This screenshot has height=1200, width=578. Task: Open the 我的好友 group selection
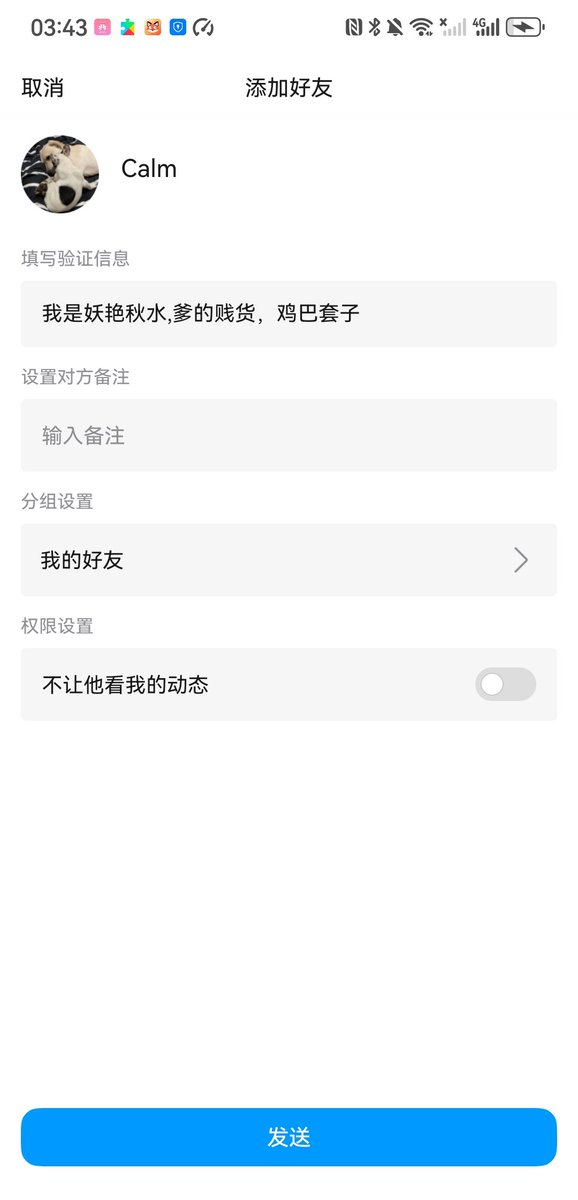289,560
